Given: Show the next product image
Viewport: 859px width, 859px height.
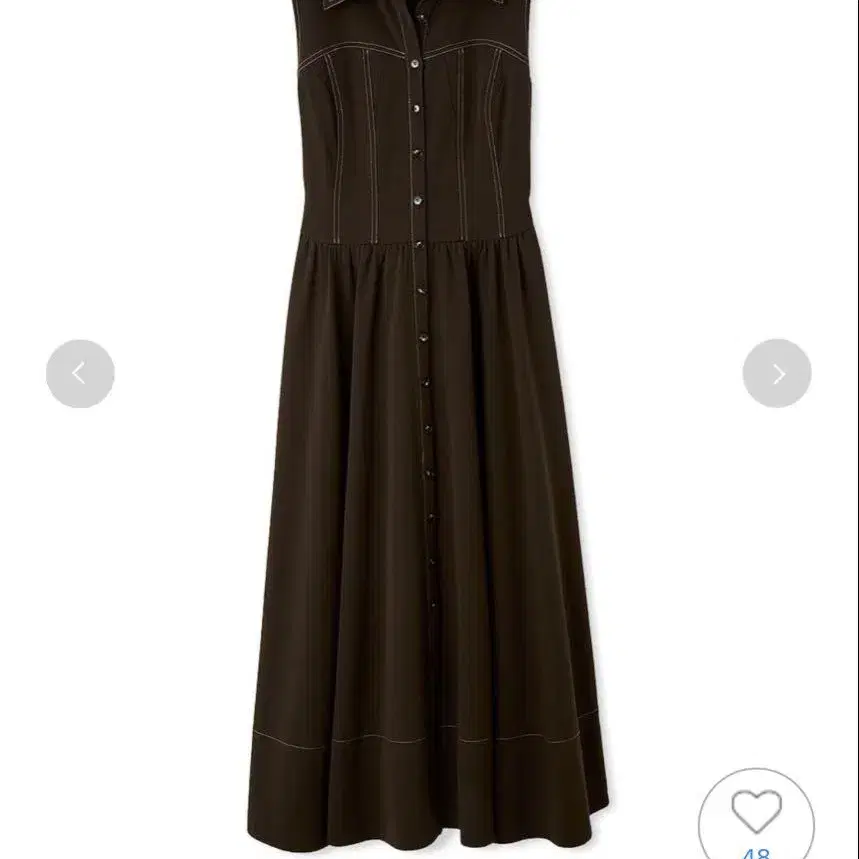Looking at the screenshot, I should (777, 374).
